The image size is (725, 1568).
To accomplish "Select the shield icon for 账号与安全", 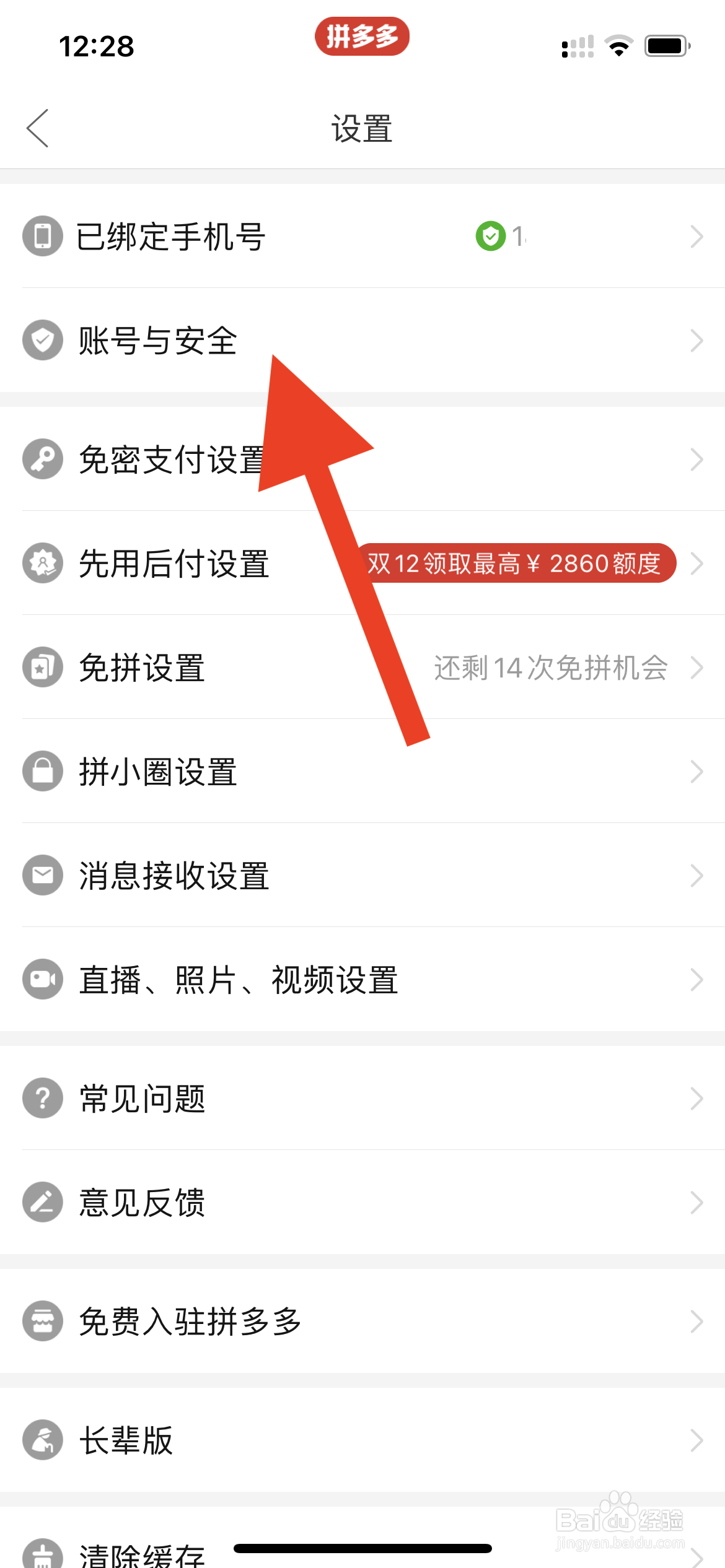I will (x=41, y=339).
